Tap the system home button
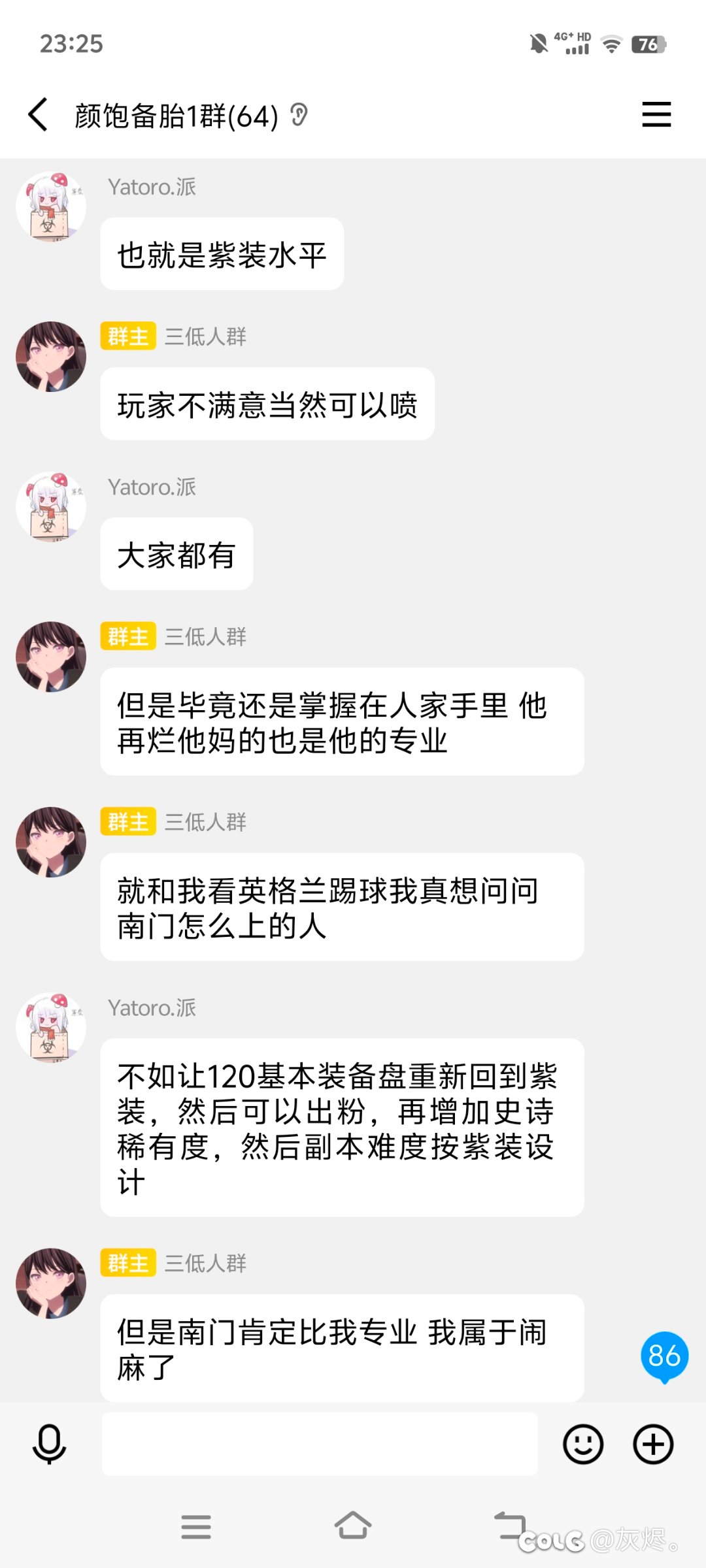706x1568 pixels. (x=353, y=1526)
